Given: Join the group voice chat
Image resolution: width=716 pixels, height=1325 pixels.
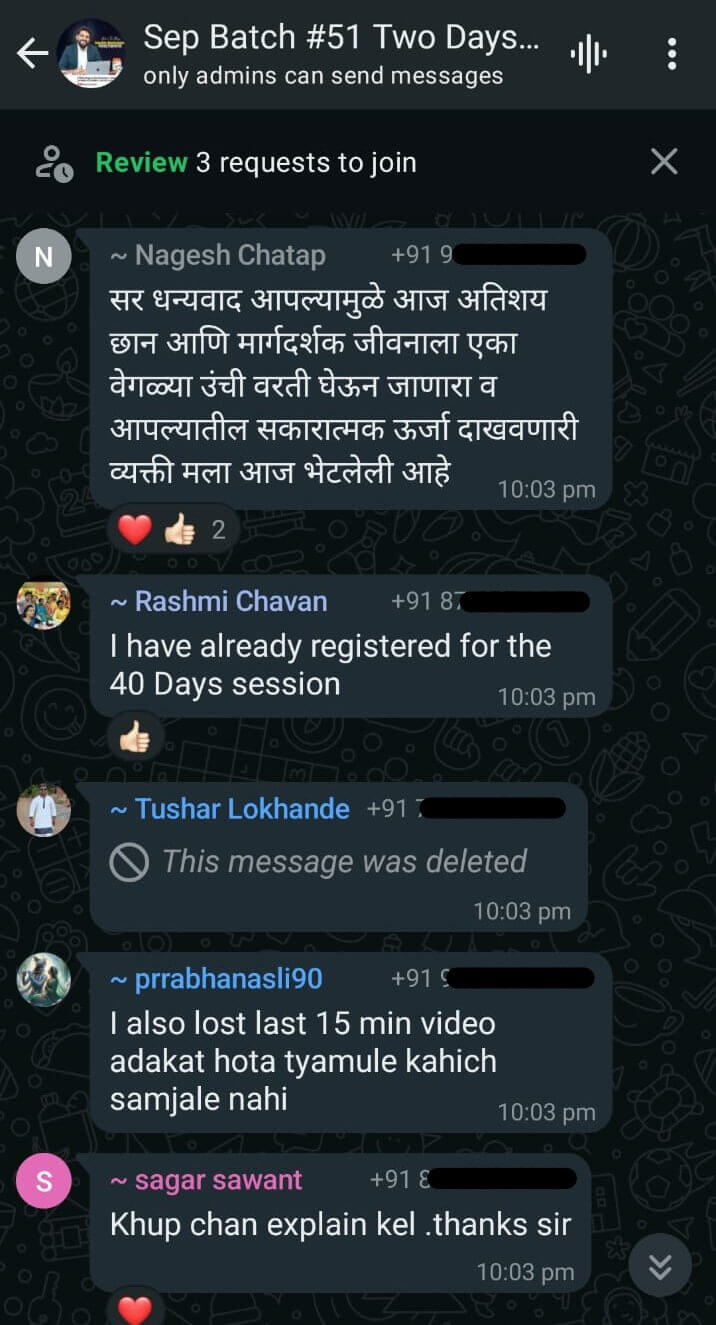Looking at the screenshot, I should point(589,54).
